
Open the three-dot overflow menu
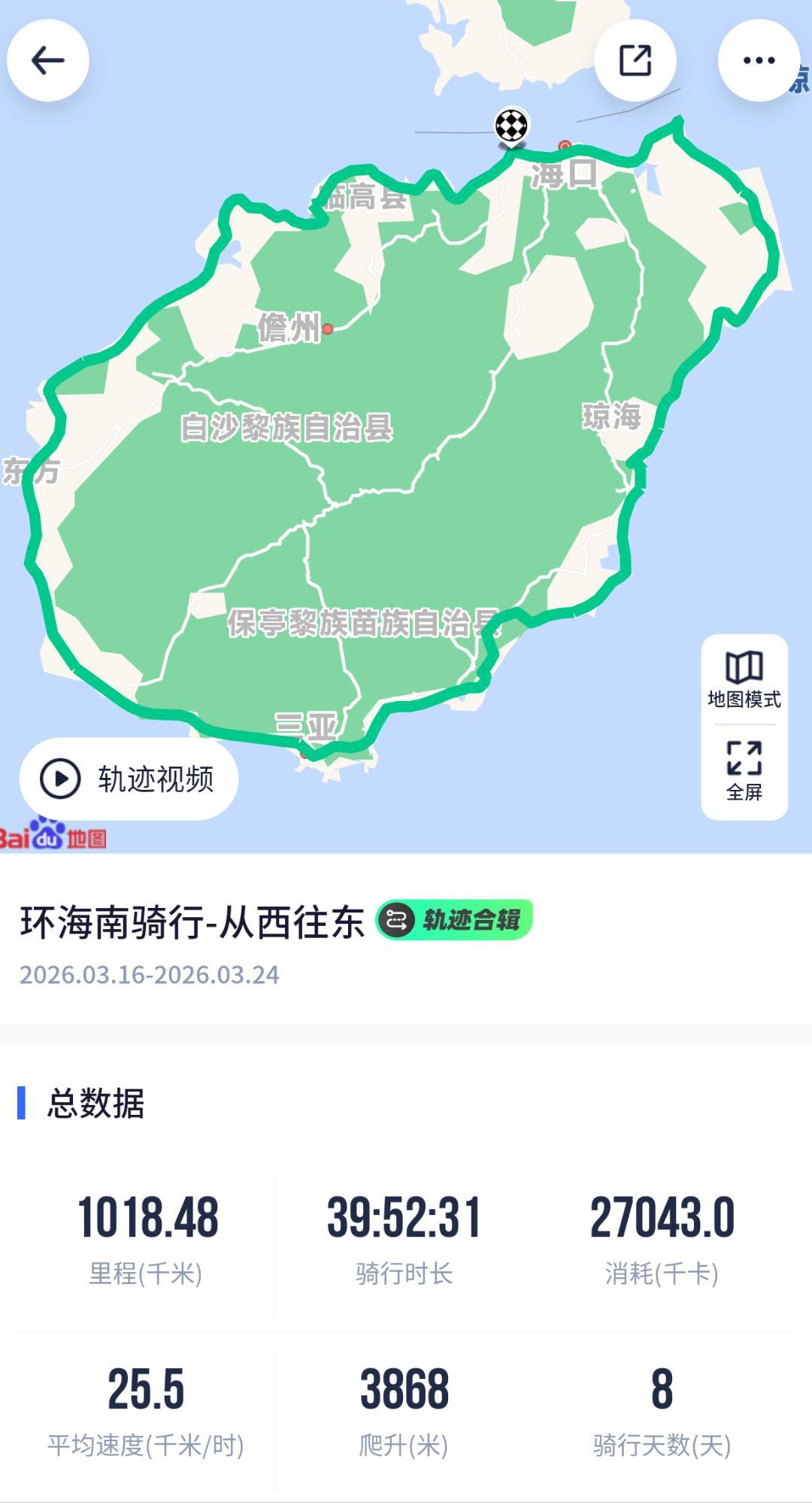[x=759, y=60]
